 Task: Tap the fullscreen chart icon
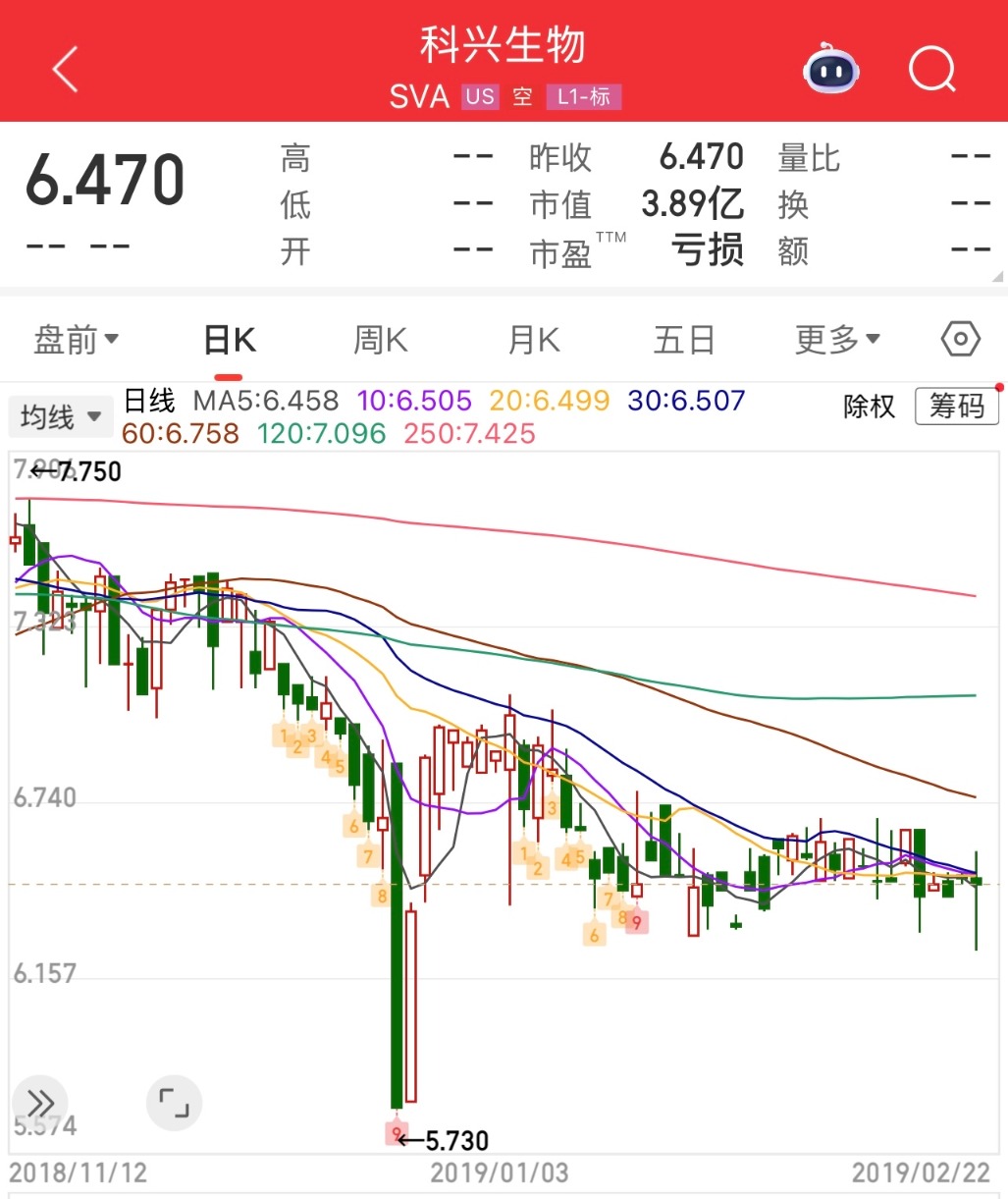[173, 1103]
